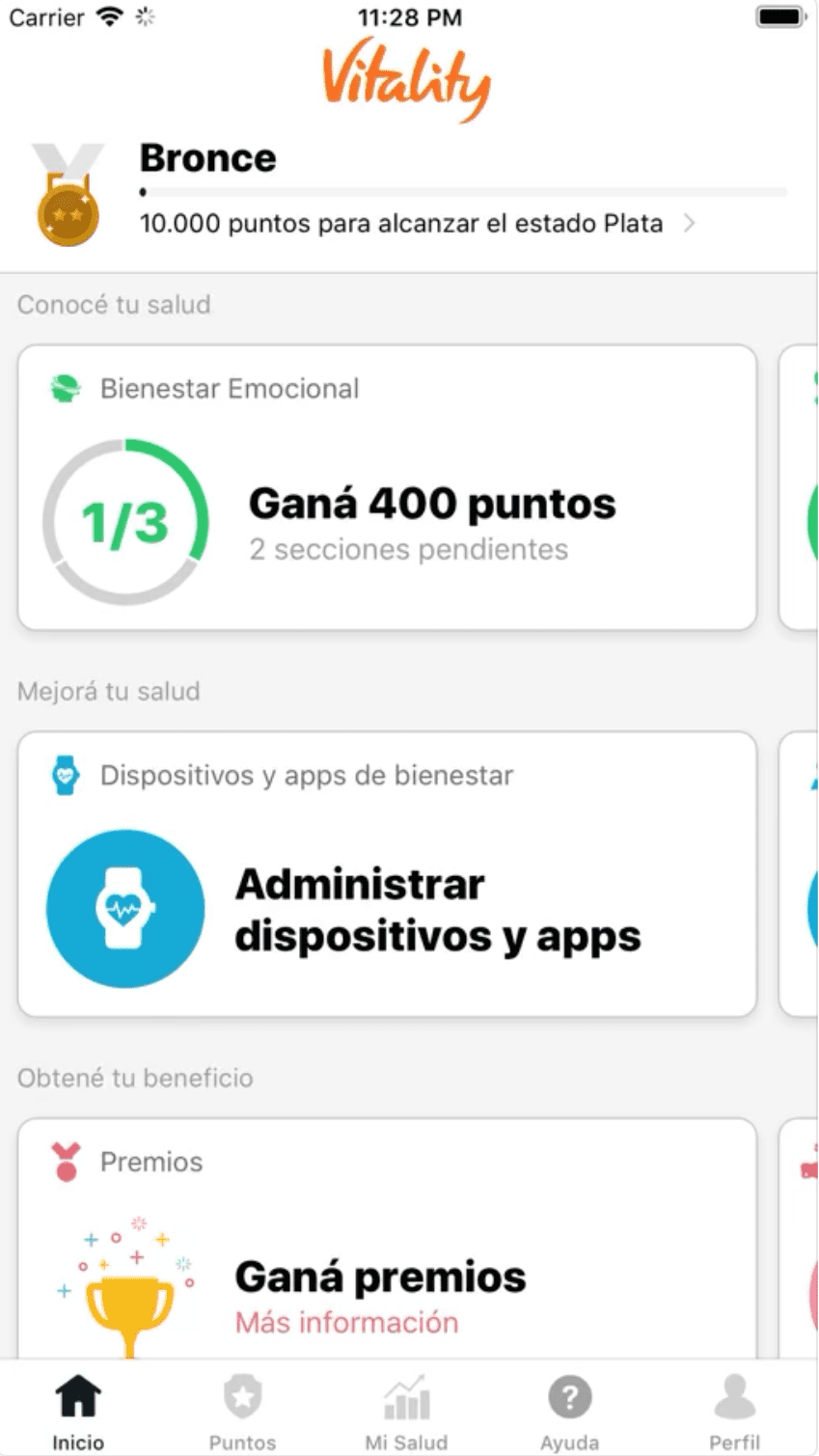Viewport: 819px width, 1456px height.
Task: Select the Perfil tab
Action: point(734,1413)
